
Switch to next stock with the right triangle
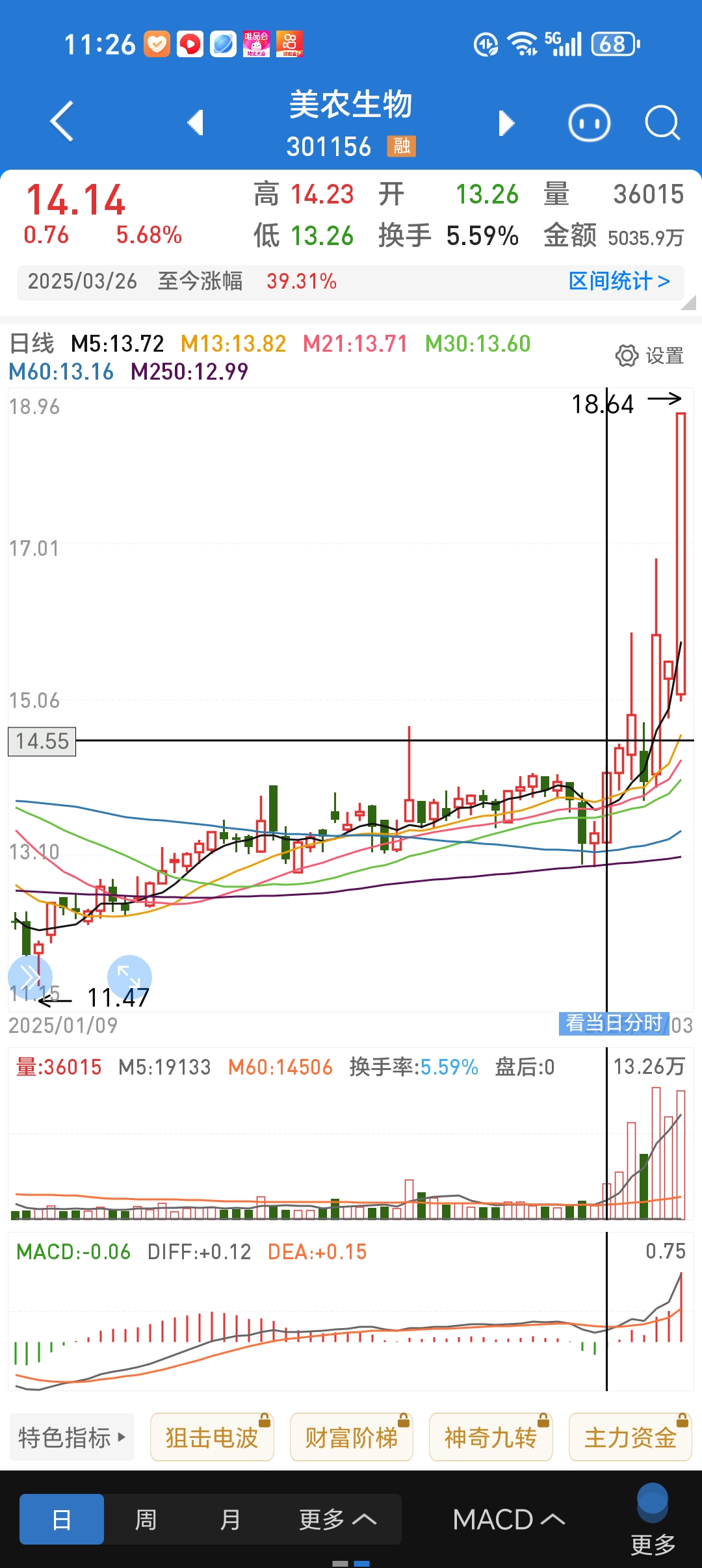(x=506, y=122)
